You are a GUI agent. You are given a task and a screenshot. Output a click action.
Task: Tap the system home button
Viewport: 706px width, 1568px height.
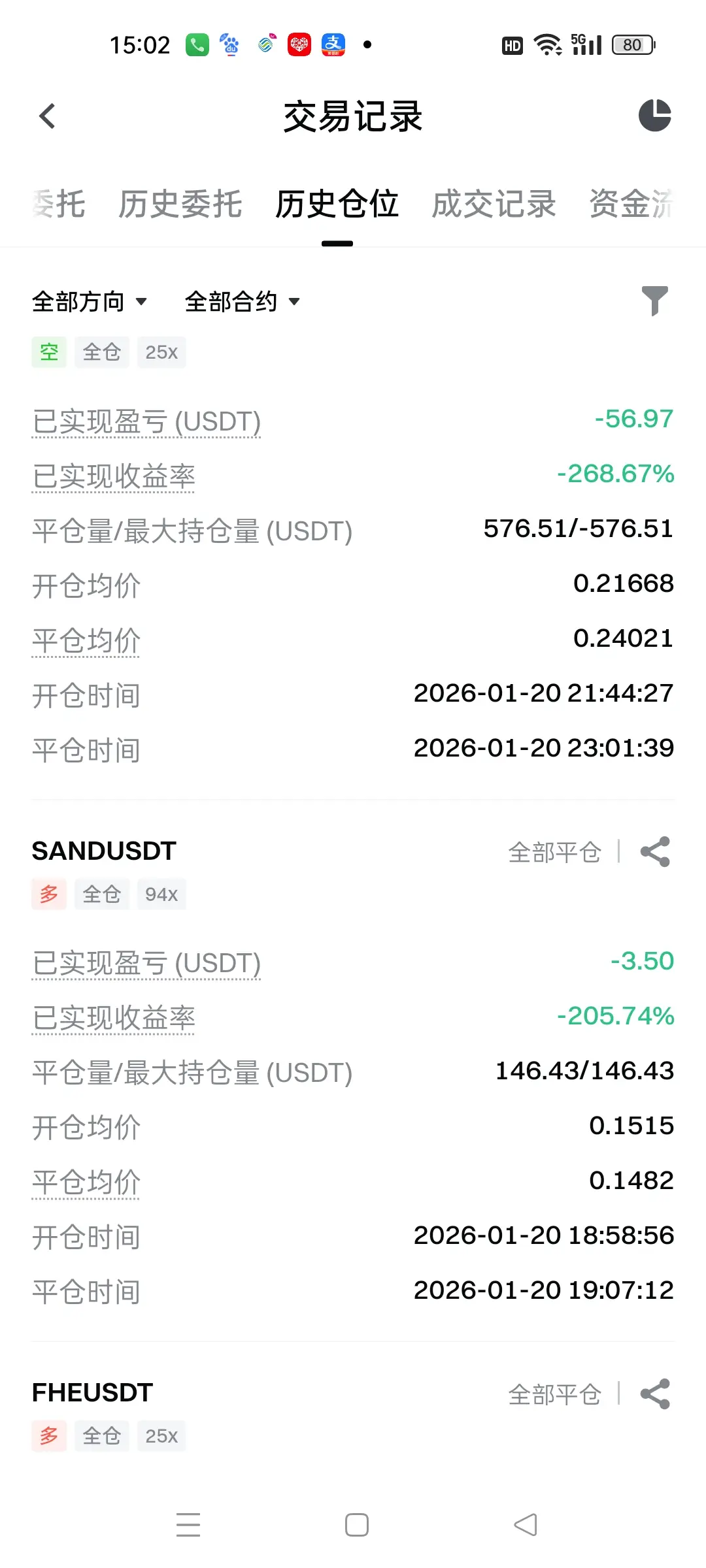[356, 1525]
